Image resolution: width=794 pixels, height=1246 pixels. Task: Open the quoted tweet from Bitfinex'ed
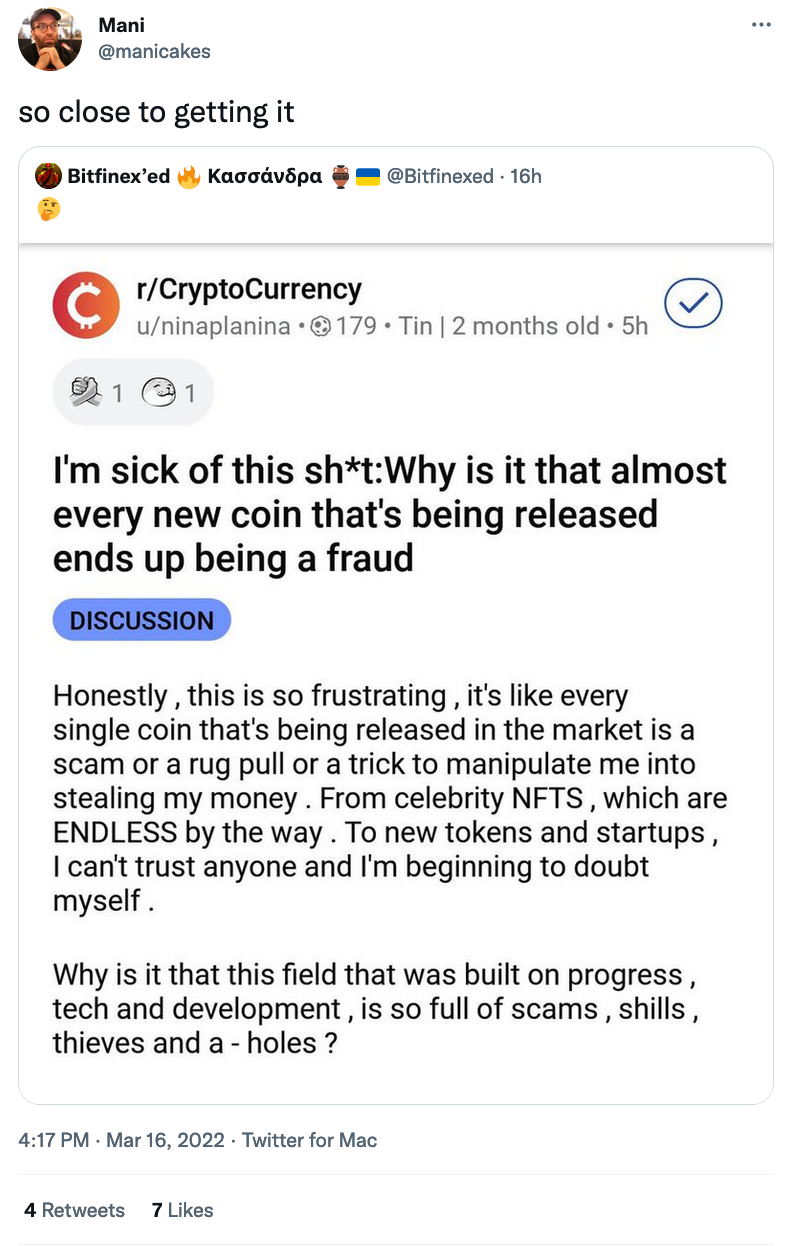pos(396,626)
